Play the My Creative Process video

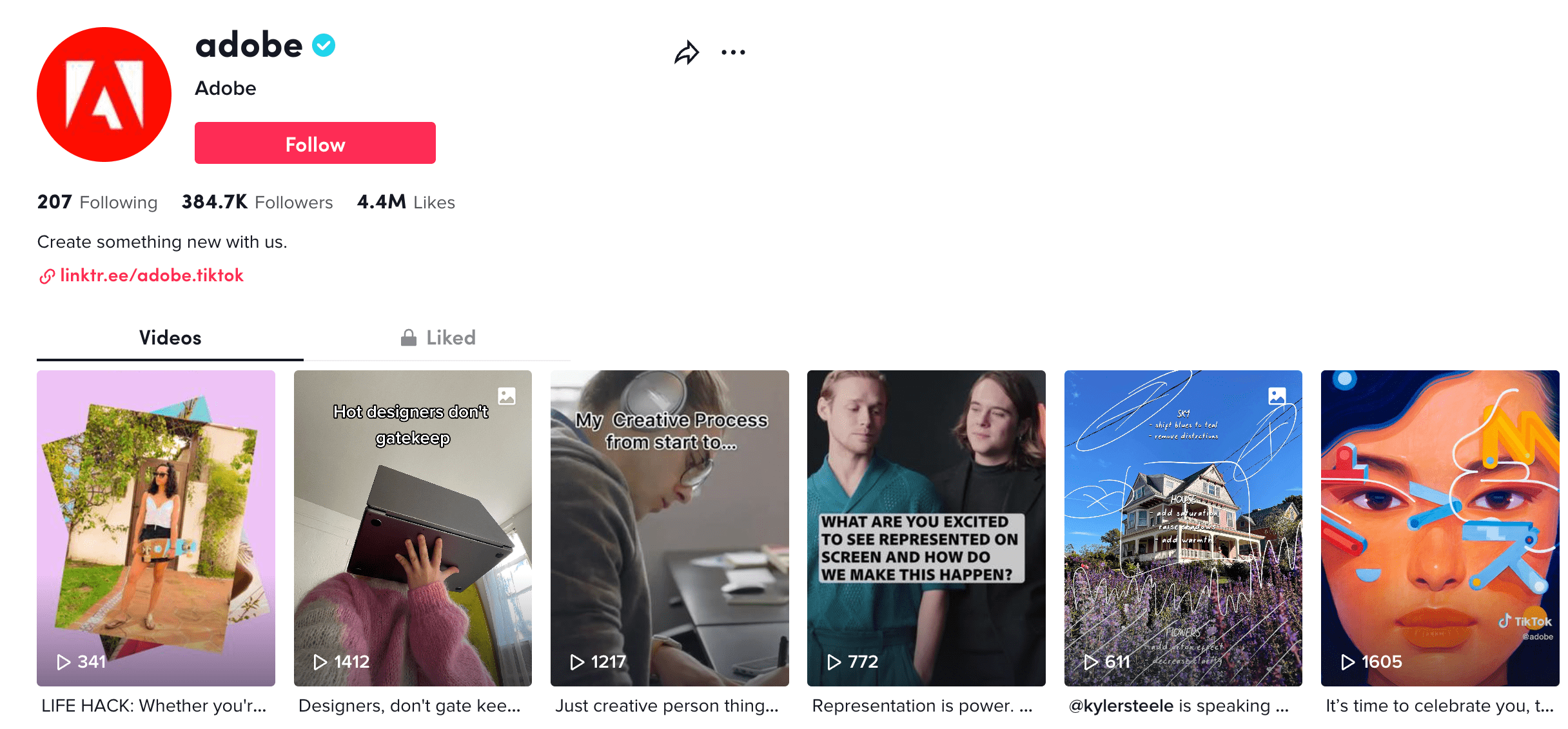pos(669,527)
